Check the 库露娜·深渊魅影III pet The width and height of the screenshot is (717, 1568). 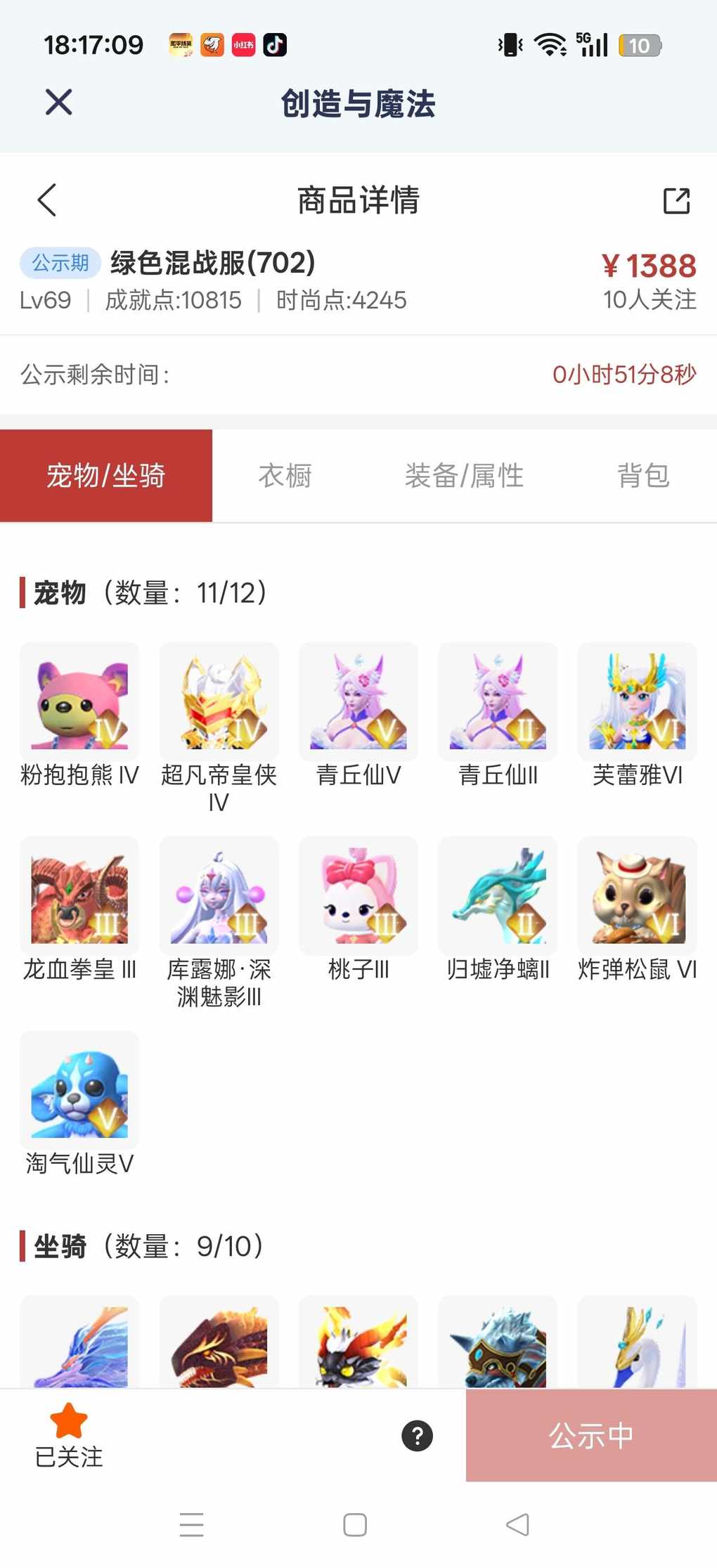[x=219, y=895]
